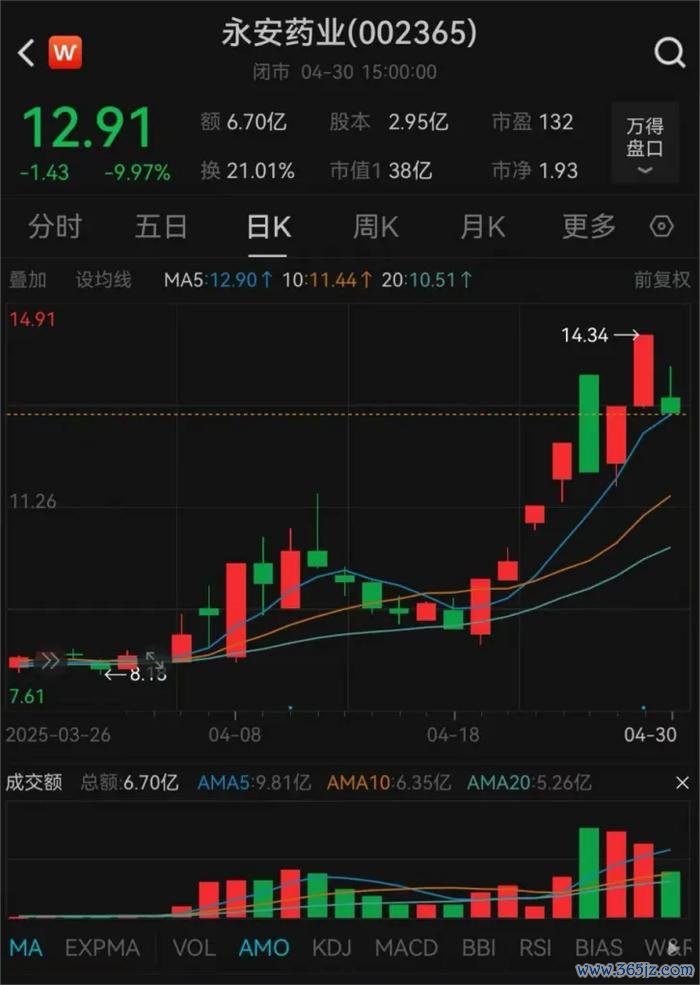Switch to the 分时 chart tab
This screenshot has width=700, height=985.
55,227
